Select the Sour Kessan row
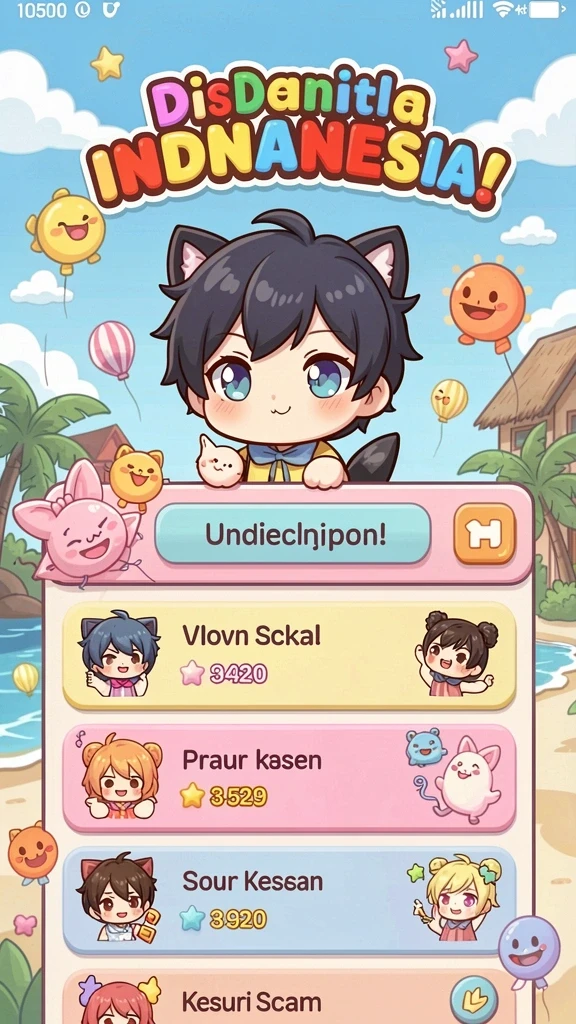 point(289,901)
